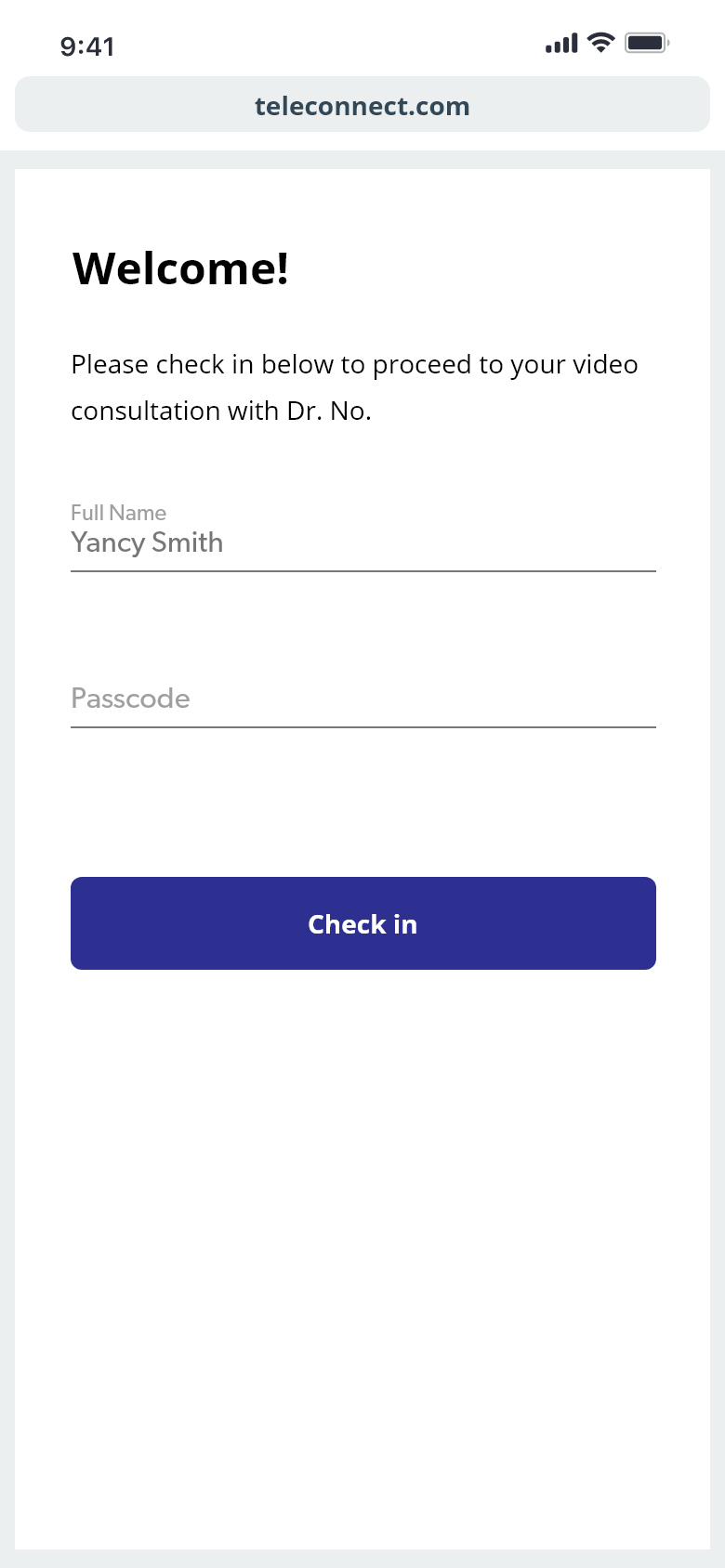Open the teleconnect.com address bar

362,105
